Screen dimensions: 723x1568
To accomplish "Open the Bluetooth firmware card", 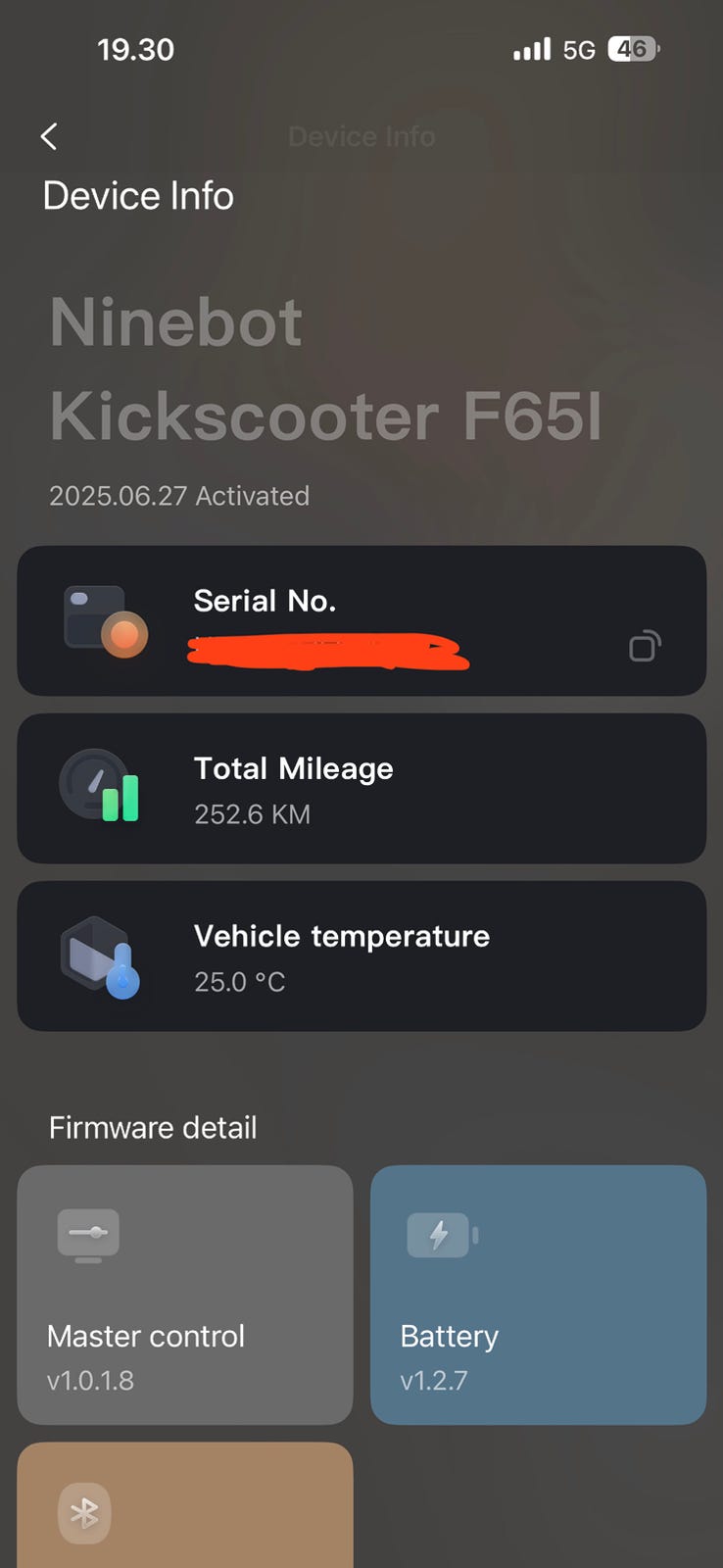I will (185, 1505).
